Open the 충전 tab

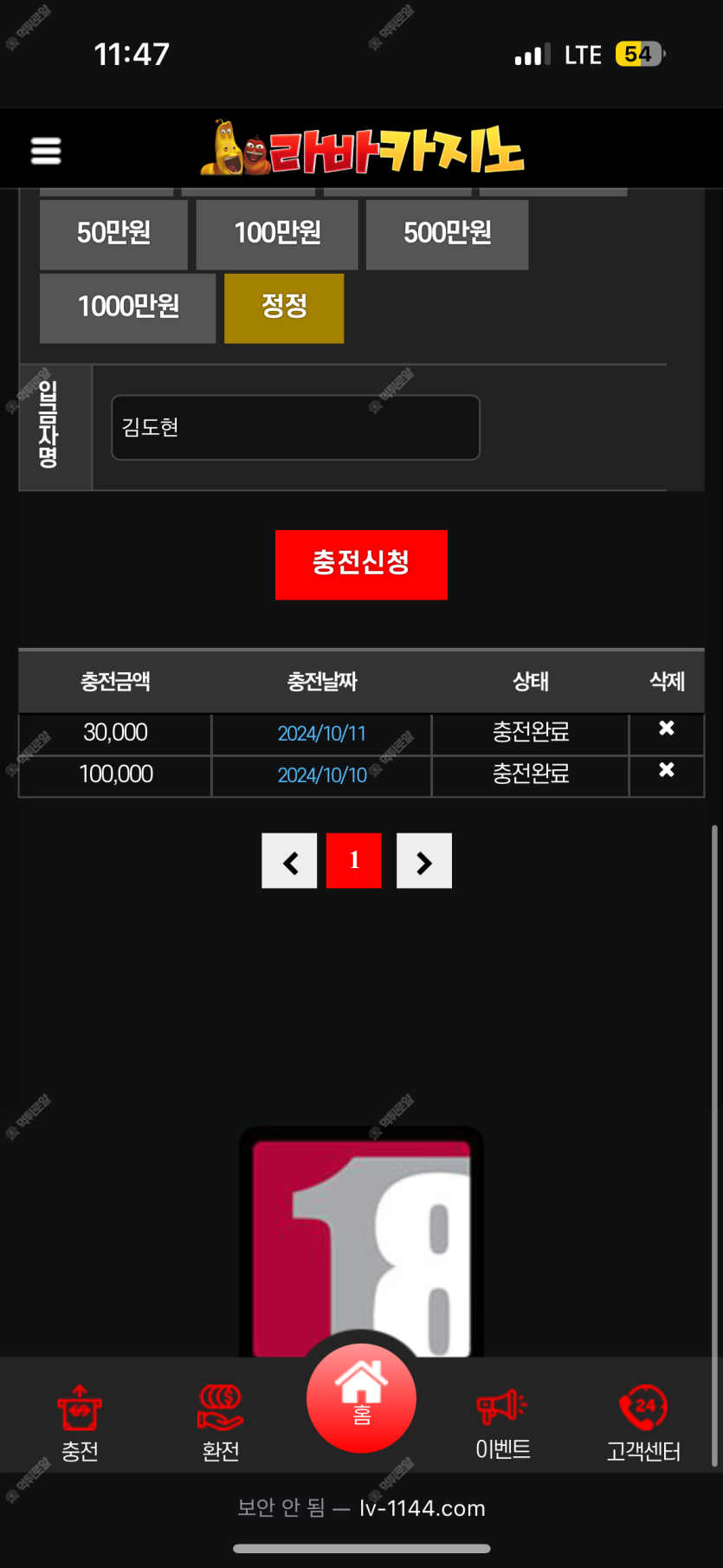tap(80, 1422)
